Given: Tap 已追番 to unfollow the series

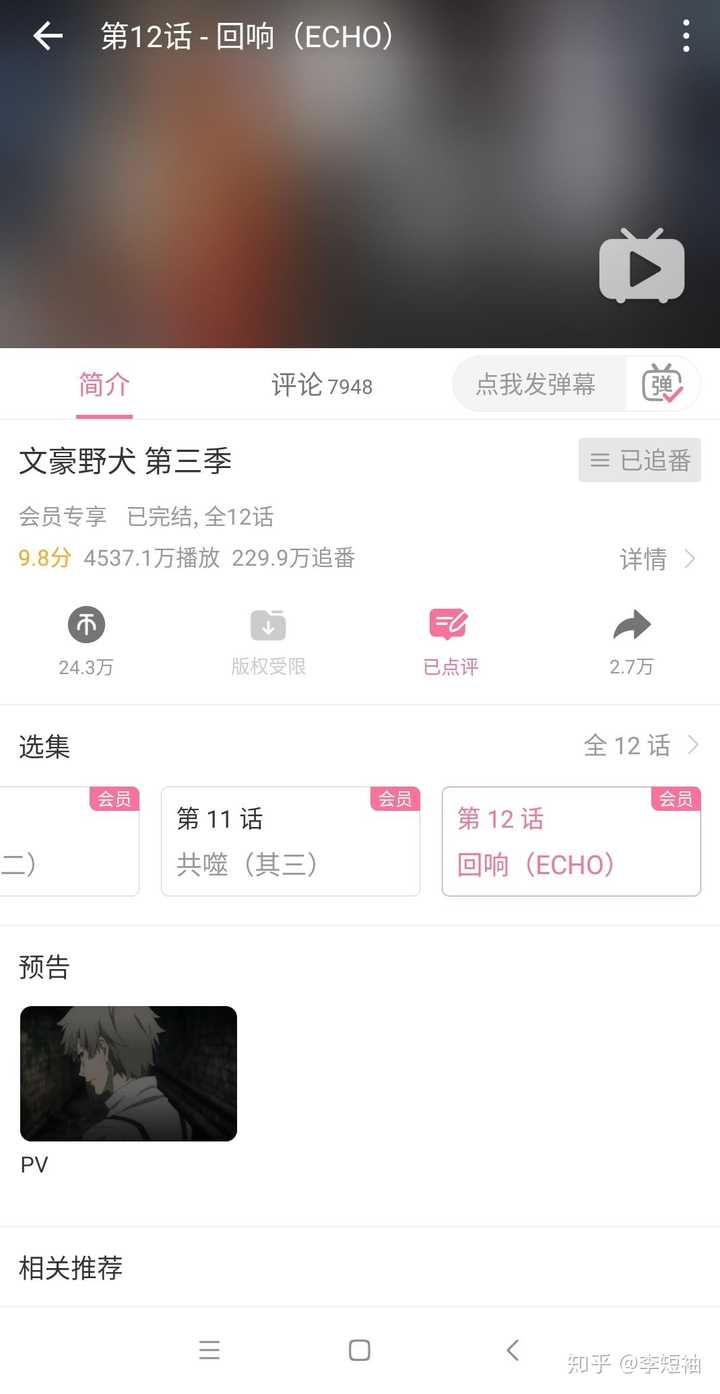Looking at the screenshot, I should click(x=639, y=461).
